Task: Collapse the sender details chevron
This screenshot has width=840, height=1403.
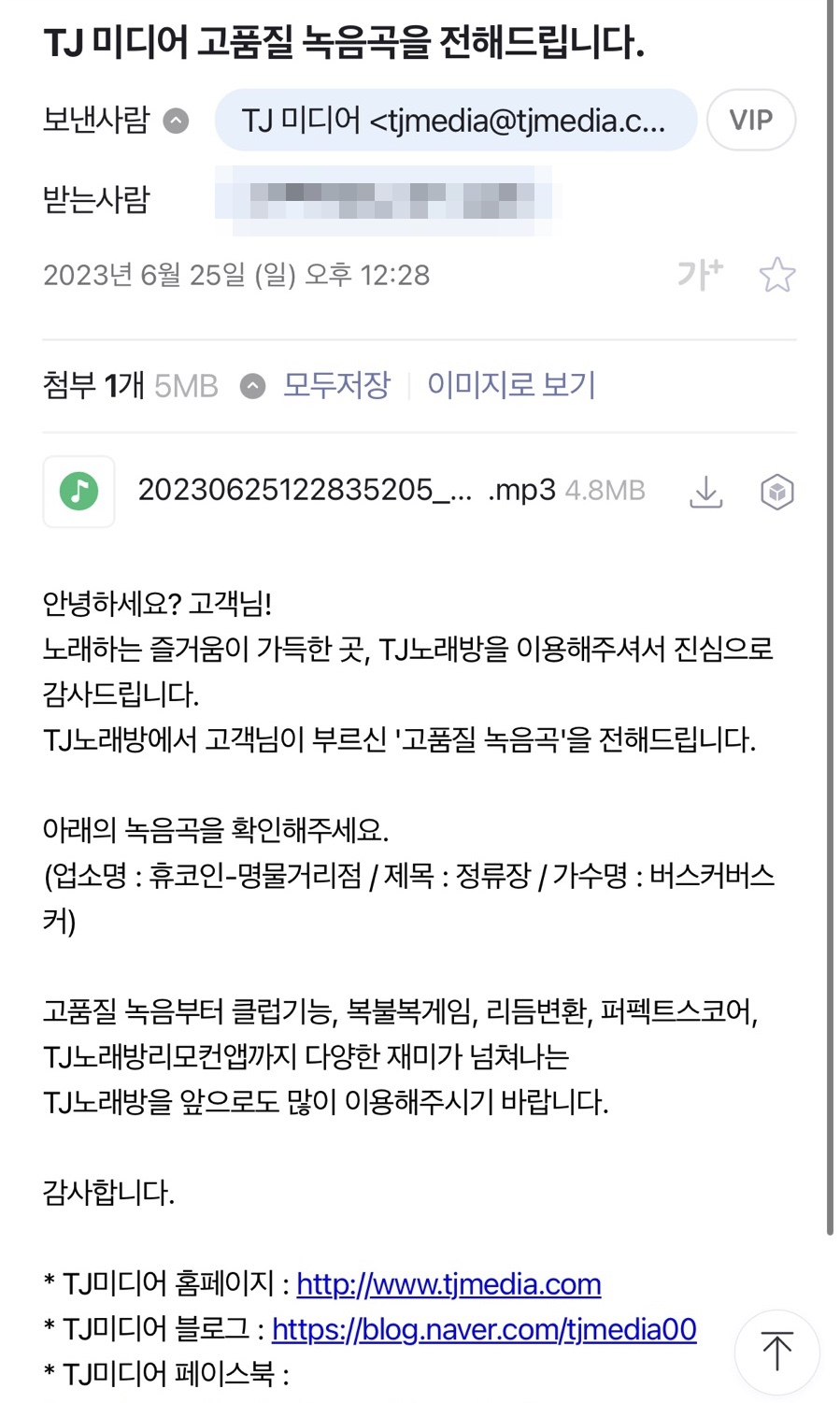Action: 176,121
